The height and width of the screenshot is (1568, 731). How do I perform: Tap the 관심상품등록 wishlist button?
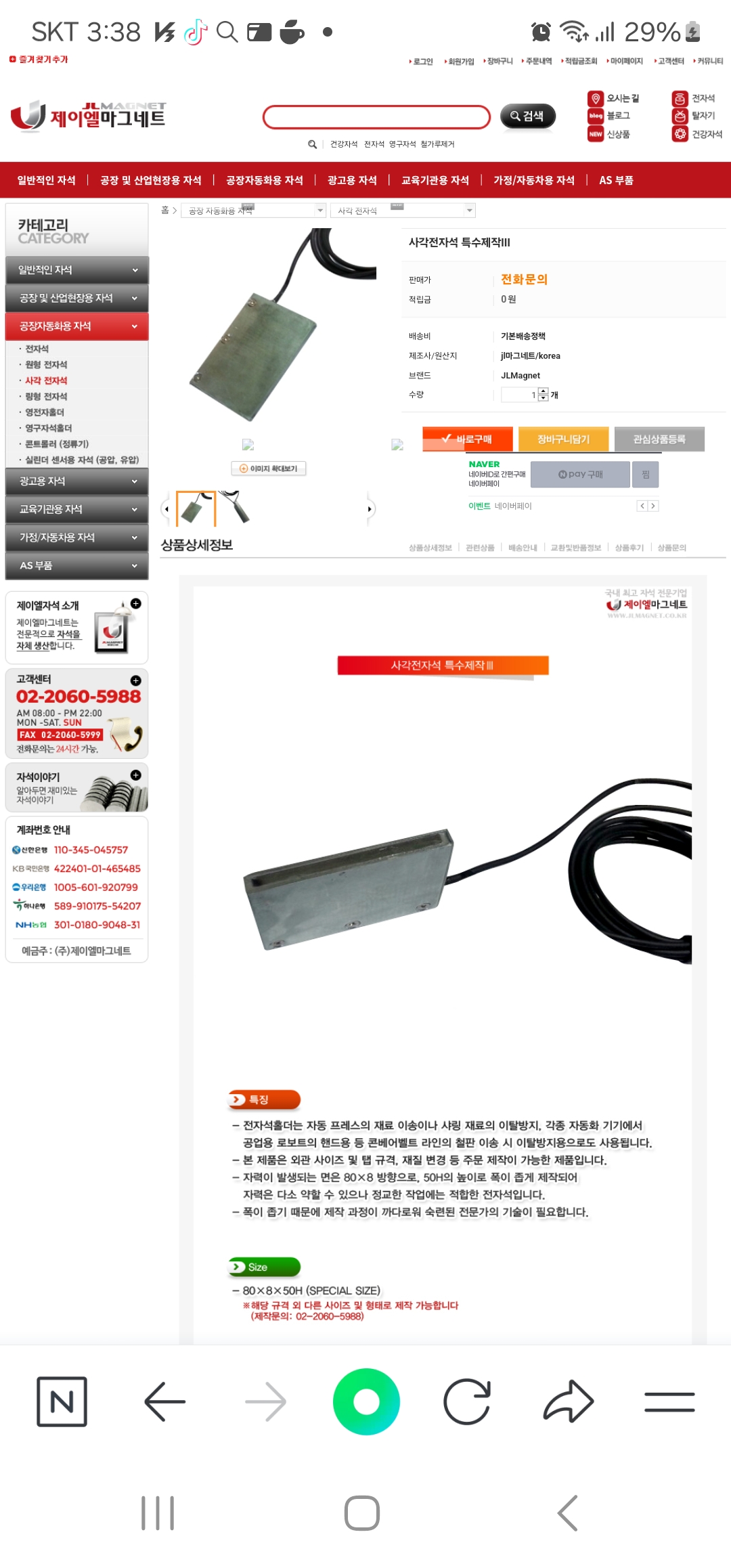pos(659,439)
